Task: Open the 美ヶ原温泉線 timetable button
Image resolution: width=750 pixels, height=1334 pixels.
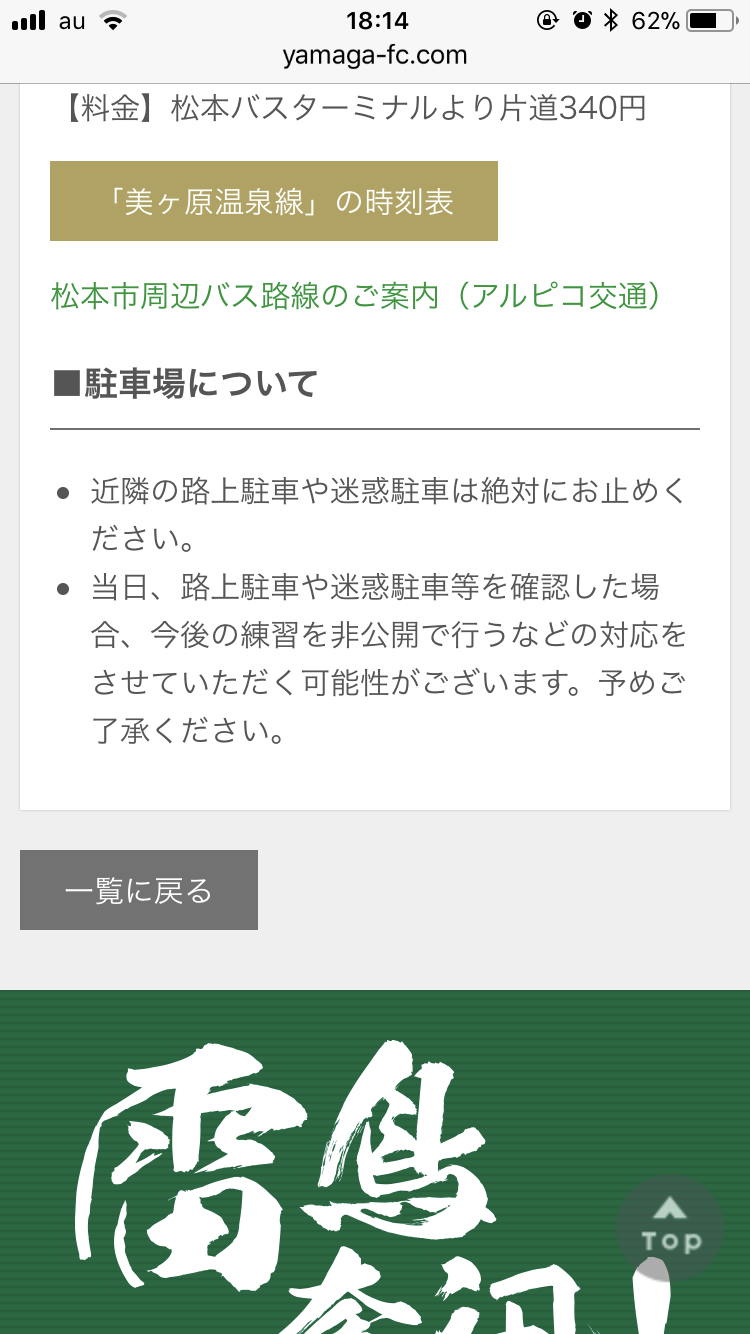Action: (x=273, y=201)
